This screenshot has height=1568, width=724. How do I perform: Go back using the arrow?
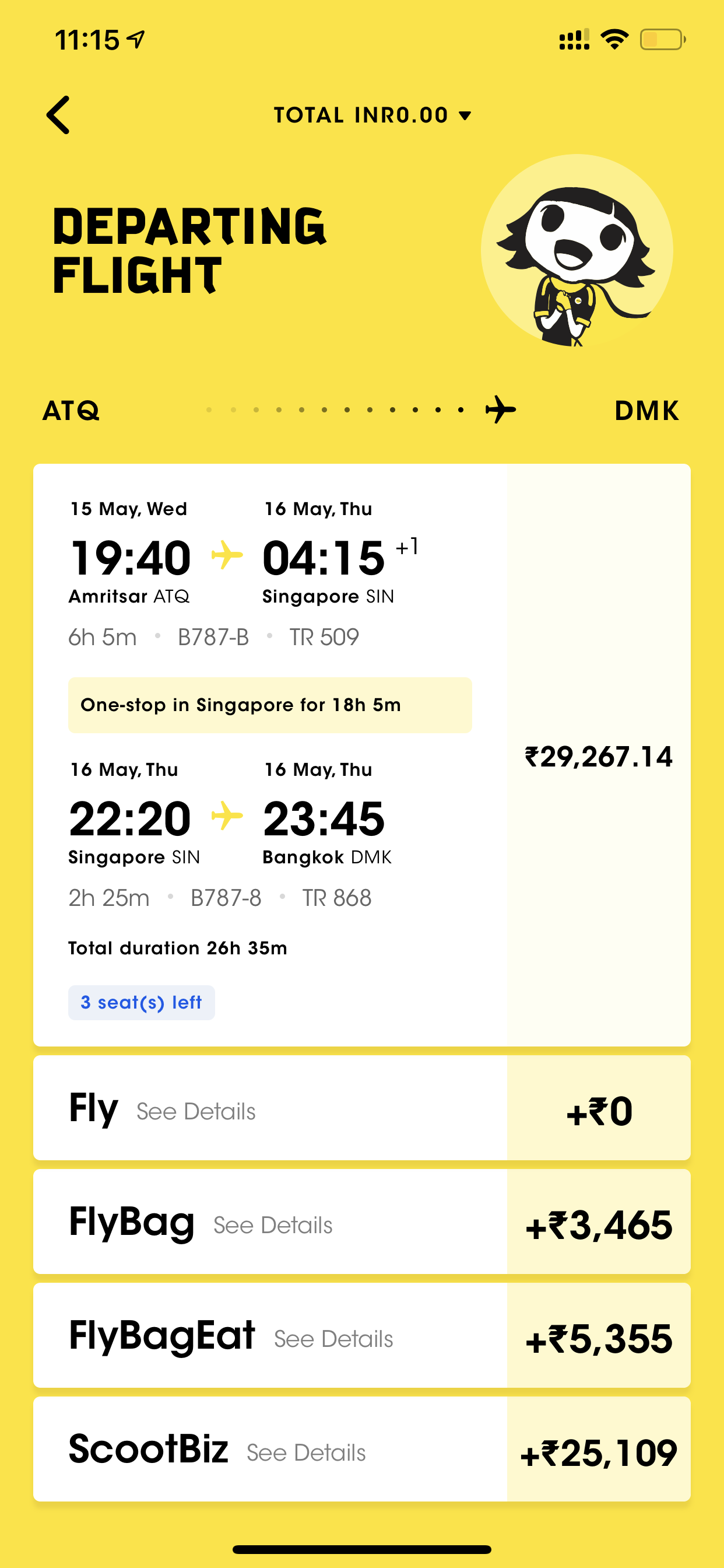coord(58,114)
